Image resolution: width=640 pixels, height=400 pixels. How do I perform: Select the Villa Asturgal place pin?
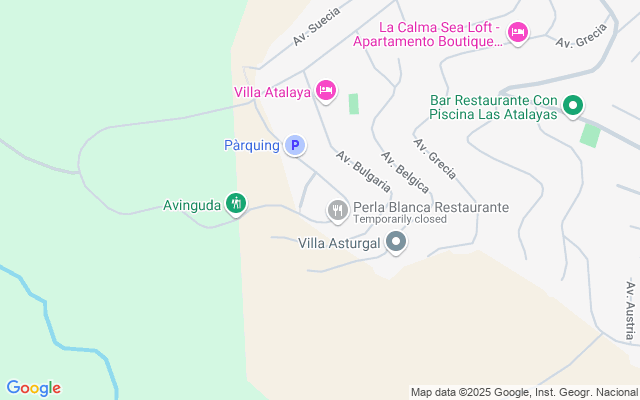397,241
